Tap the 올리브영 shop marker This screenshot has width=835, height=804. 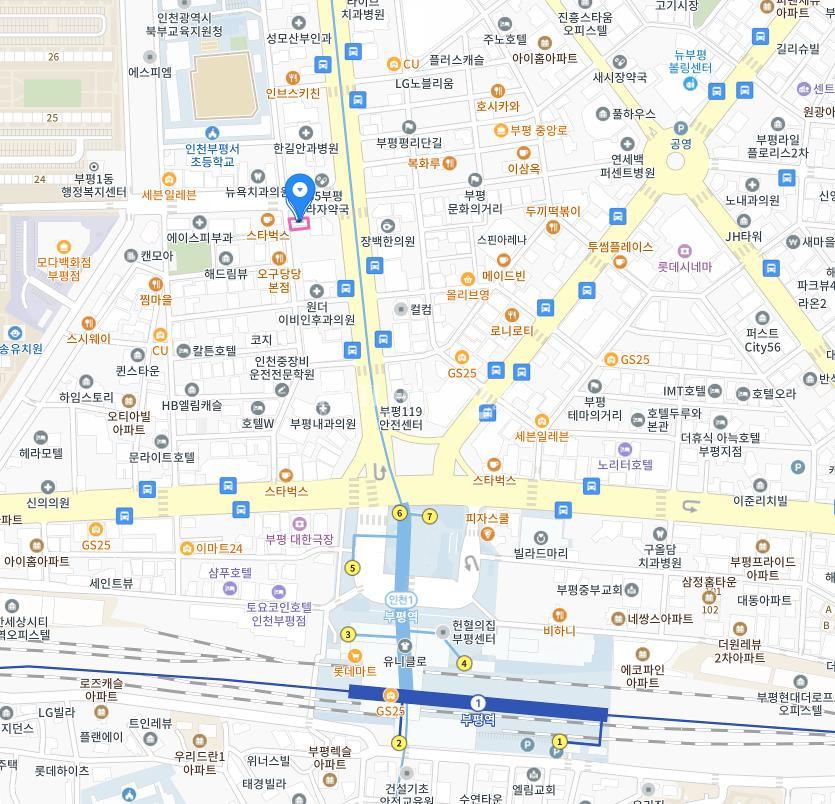point(467,279)
